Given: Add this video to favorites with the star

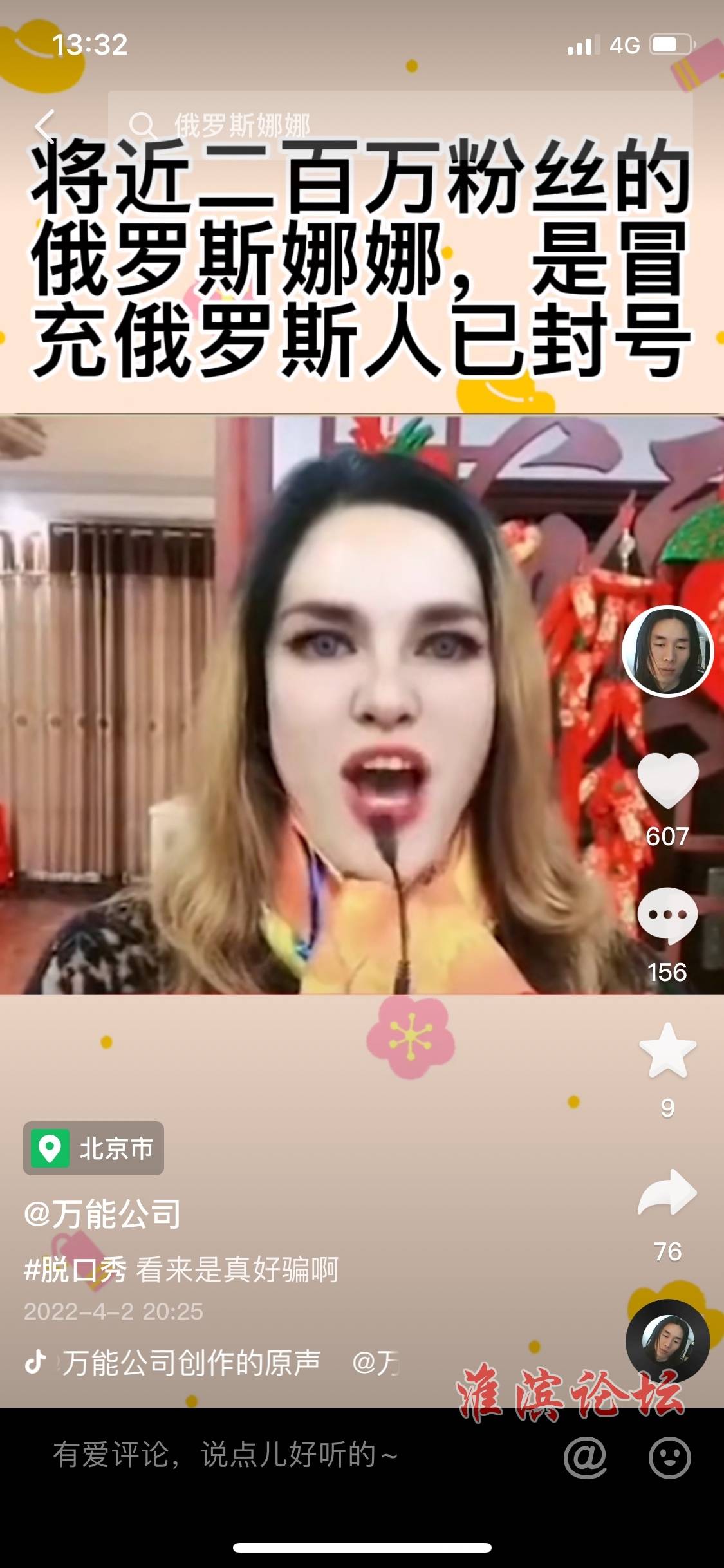Looking at the screenshot, I should pyautogui.click(x=667, y=1051).
